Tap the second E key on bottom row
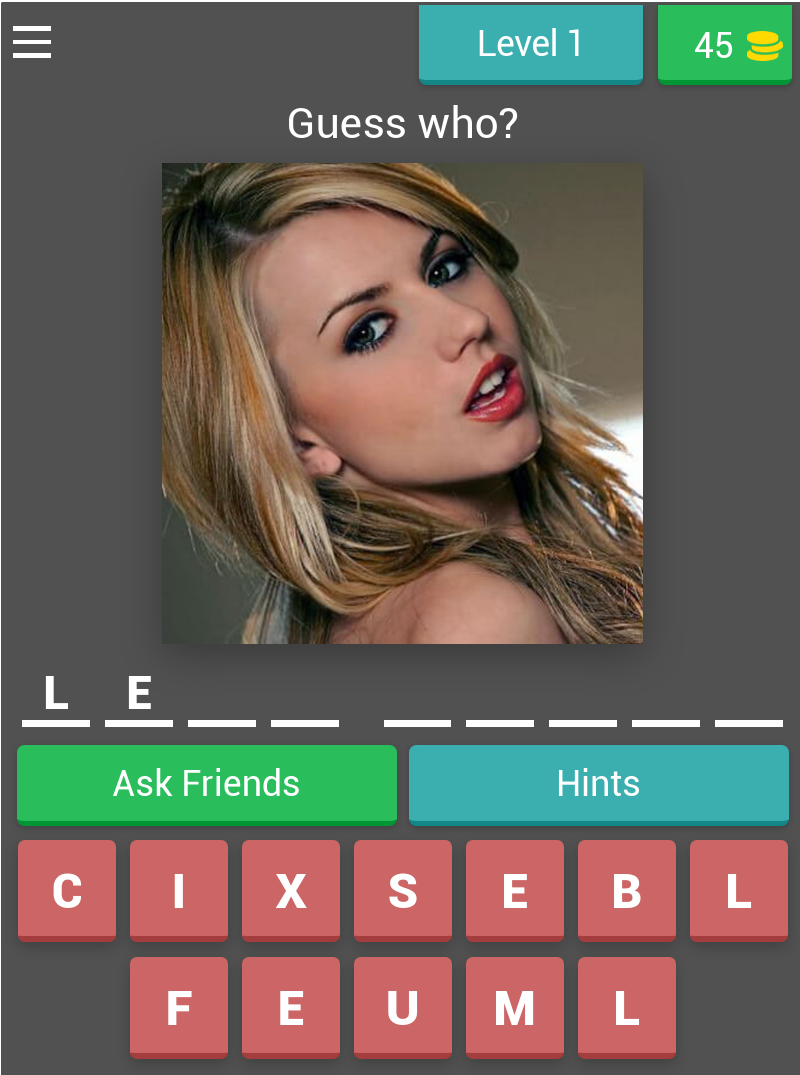800x1075 pixels. click(291, 1006)
